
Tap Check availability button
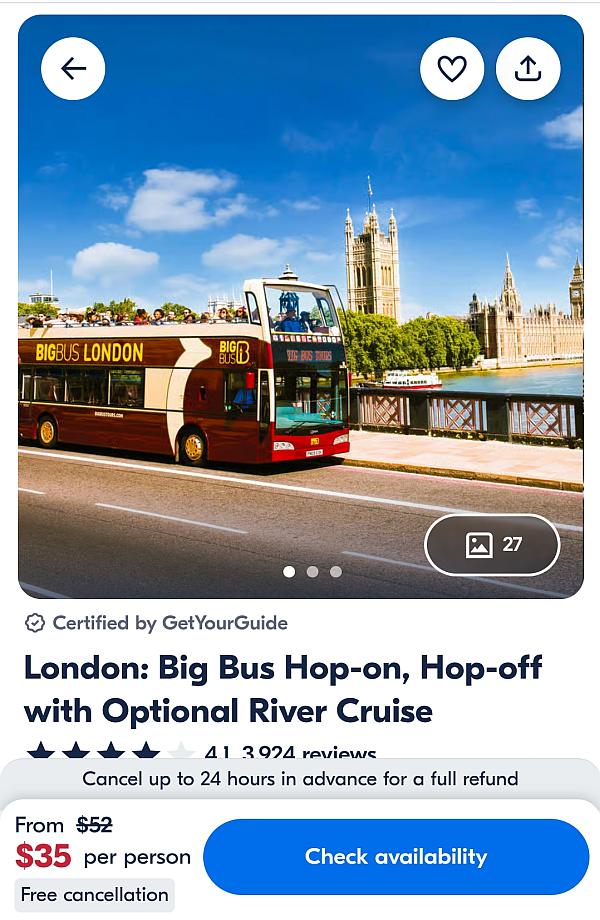396,856
